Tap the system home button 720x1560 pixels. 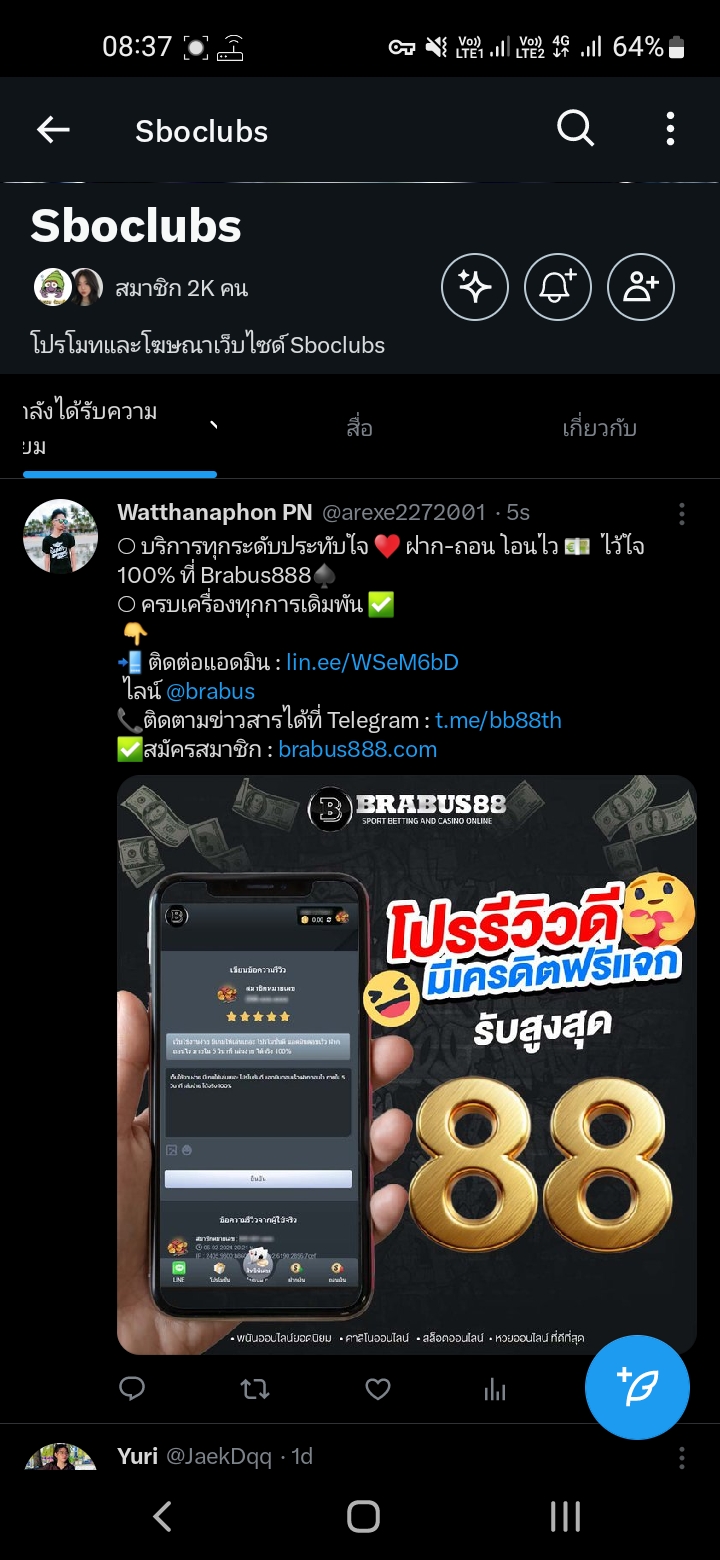[x=363, y=1516]
